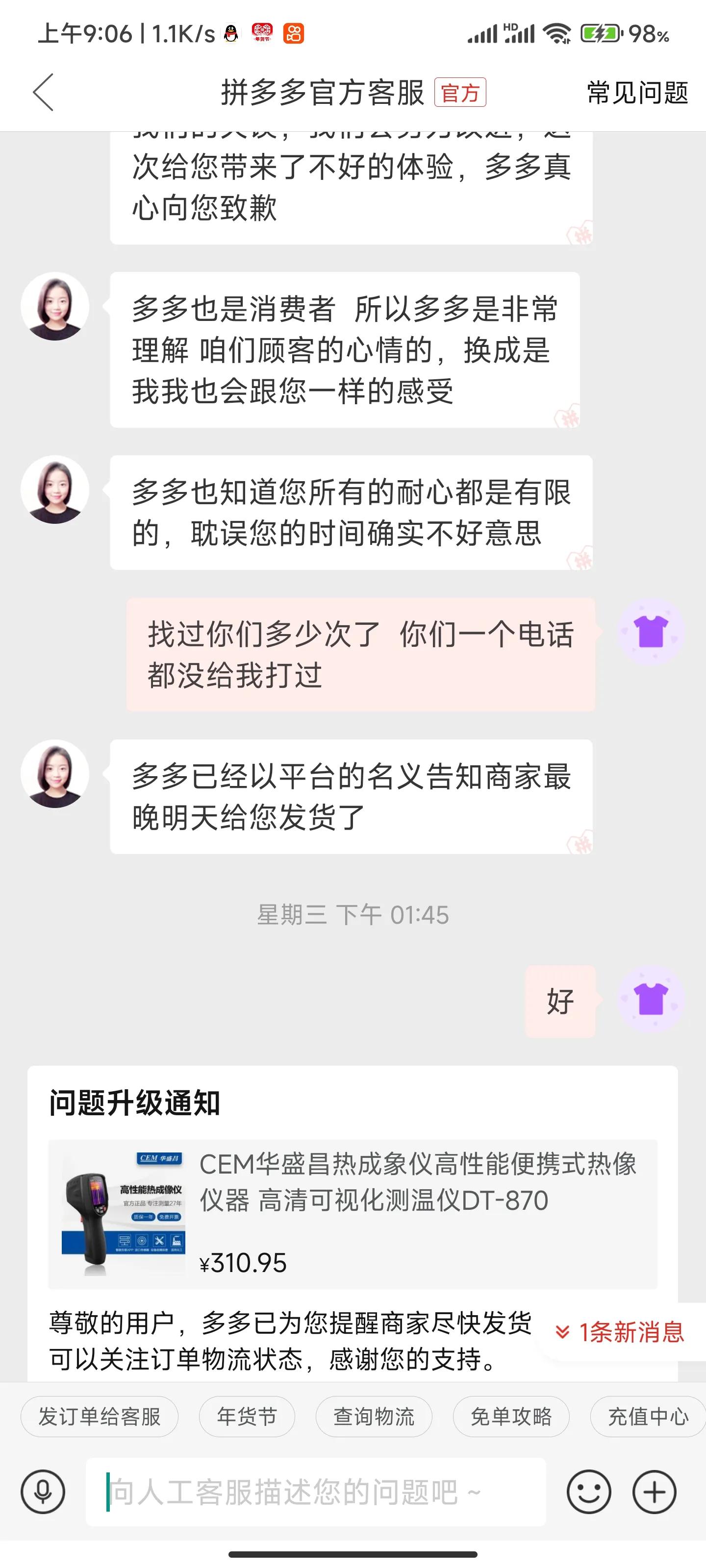Image resolution: width=706 pixels, height=1568 pixels.
Task: Select the 年货节 quick action
Action: pyautogui.click(x=246, y=1417)
